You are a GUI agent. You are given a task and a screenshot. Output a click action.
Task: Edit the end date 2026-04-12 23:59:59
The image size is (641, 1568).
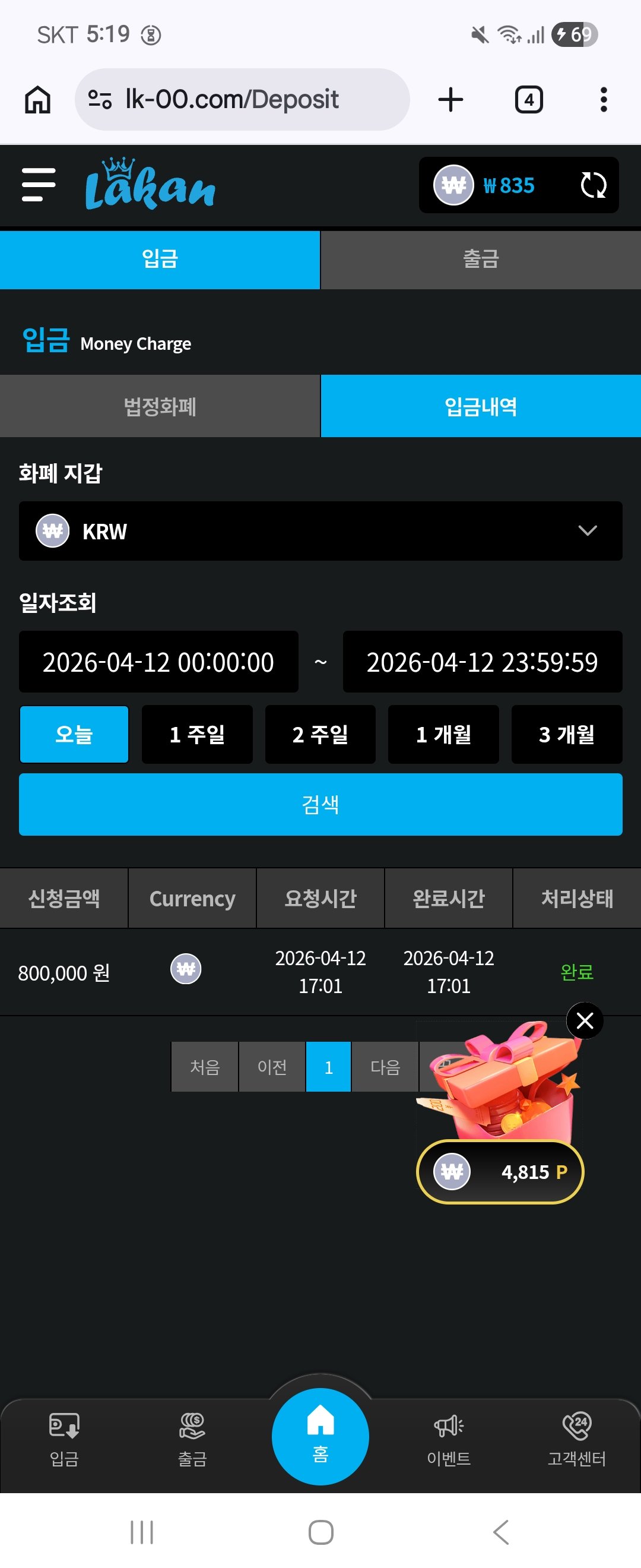pos(483,662)
